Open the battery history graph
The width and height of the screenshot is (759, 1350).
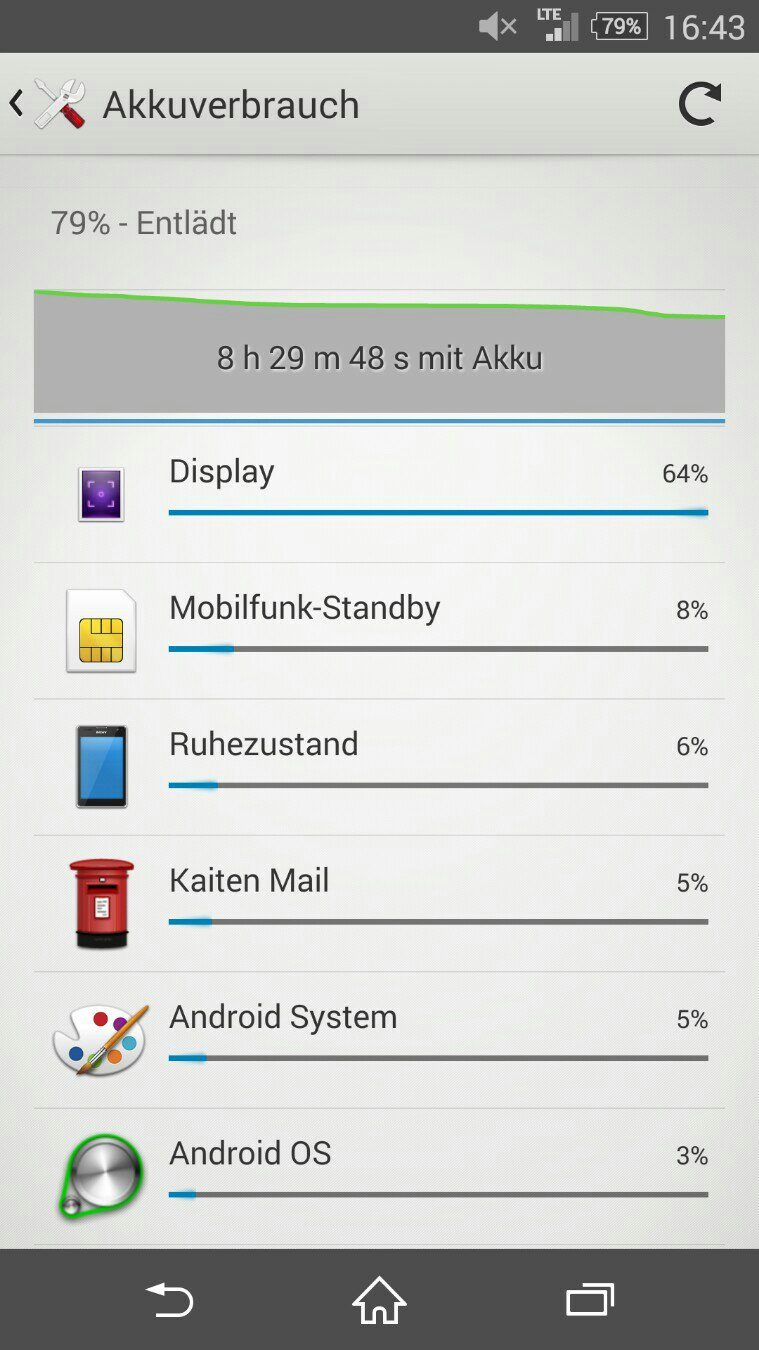coord(379,351)
